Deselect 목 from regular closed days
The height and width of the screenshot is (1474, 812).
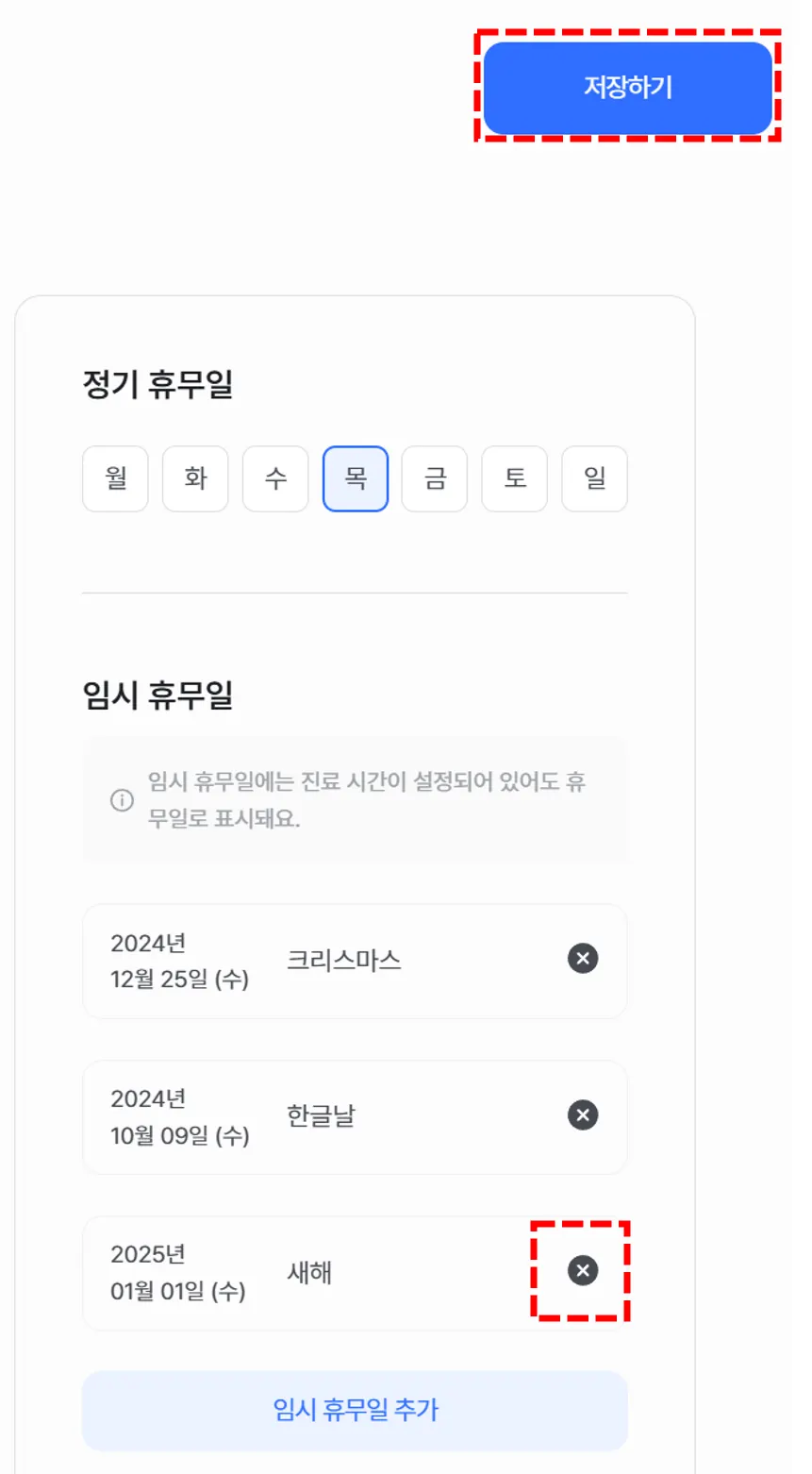356,478
